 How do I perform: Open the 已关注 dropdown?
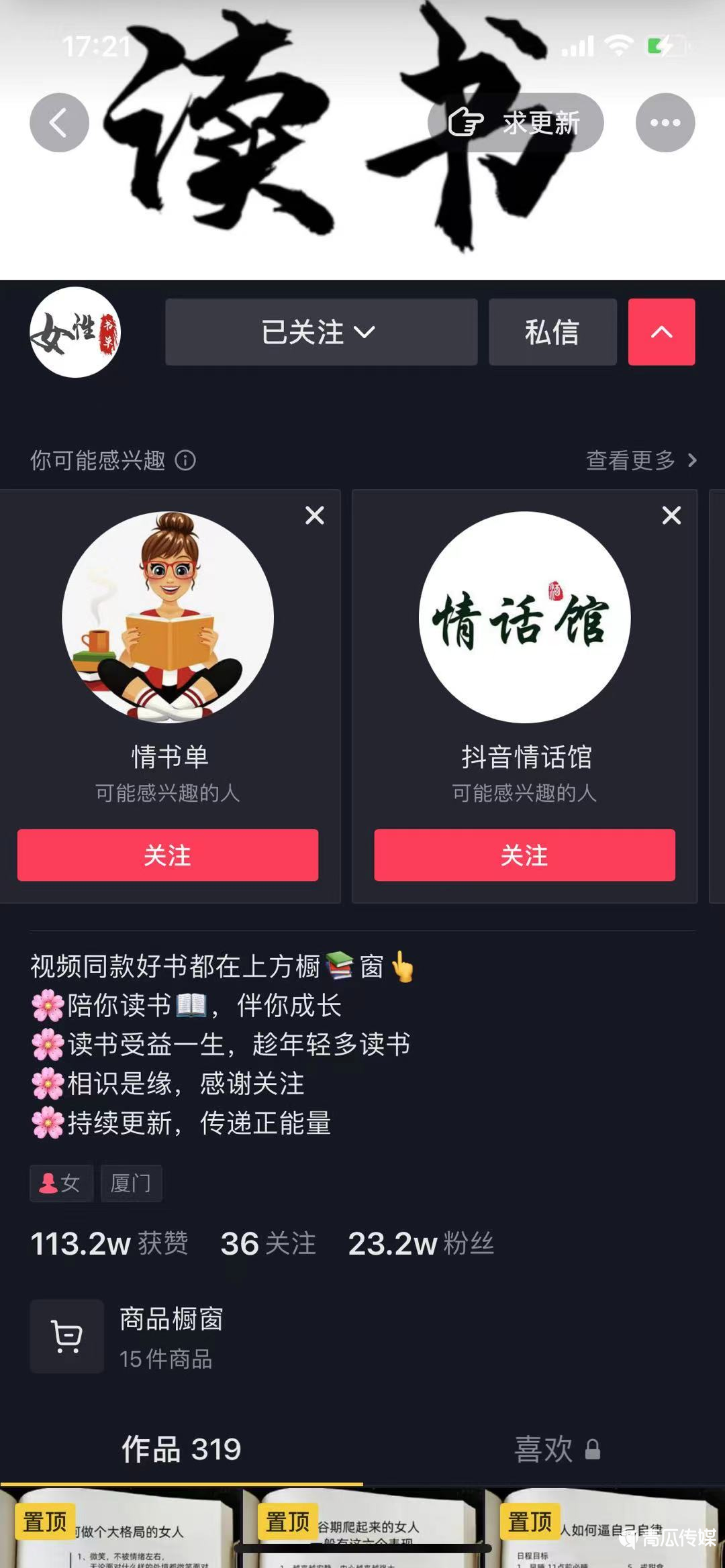[321, 332]
